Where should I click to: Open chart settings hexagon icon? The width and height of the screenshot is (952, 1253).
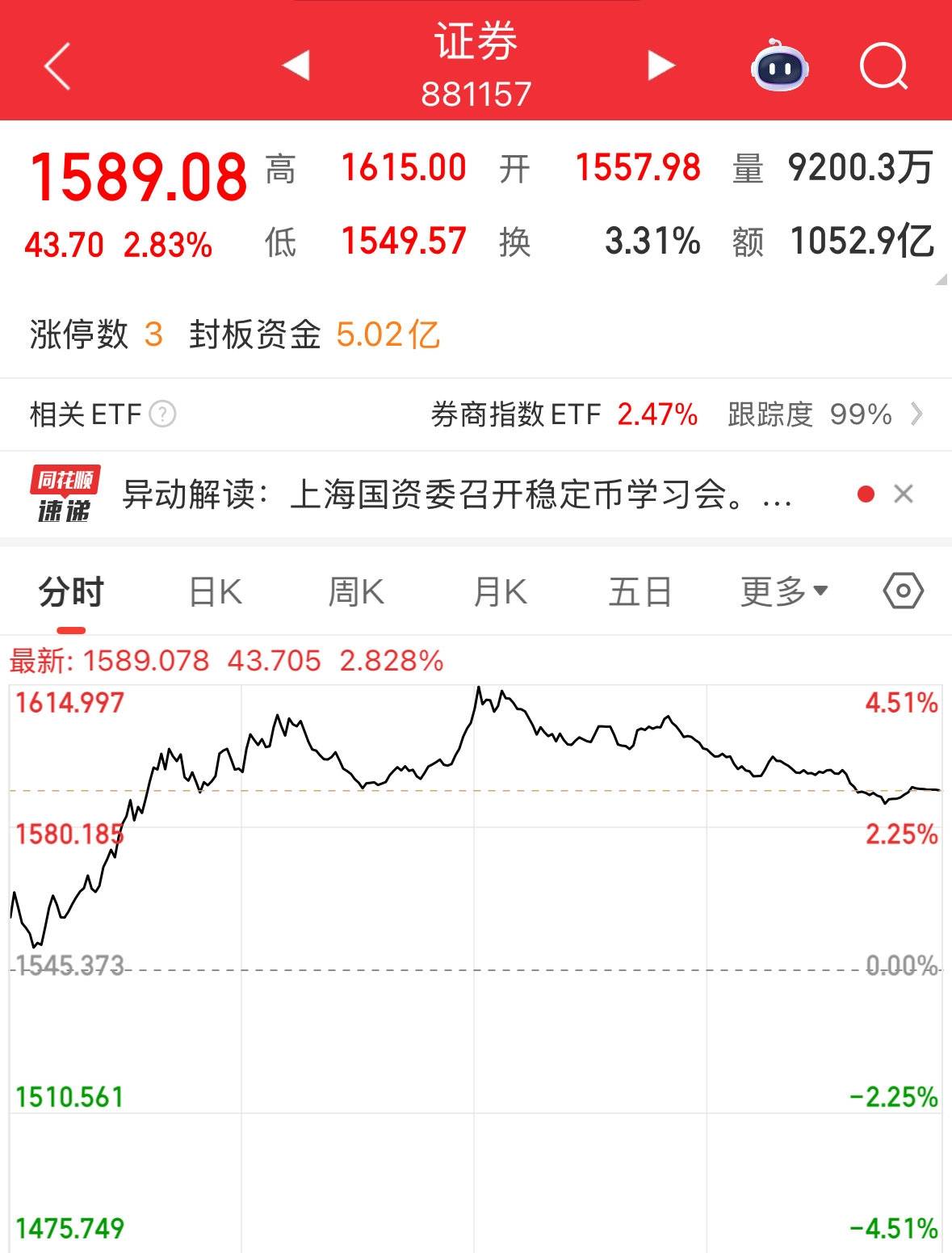[x=903, y=591]
